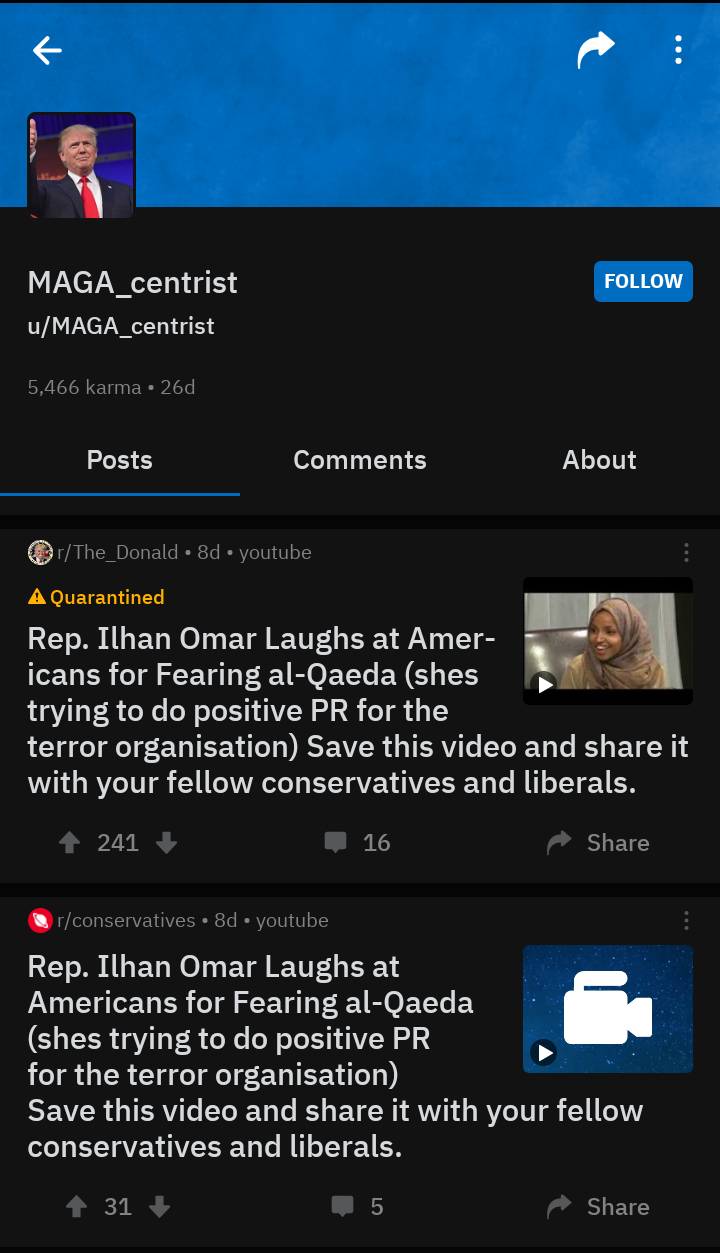Open overflow menu on the r/conservatives post
Viewport: 720px width, 1253px height.
pos(686,920)
